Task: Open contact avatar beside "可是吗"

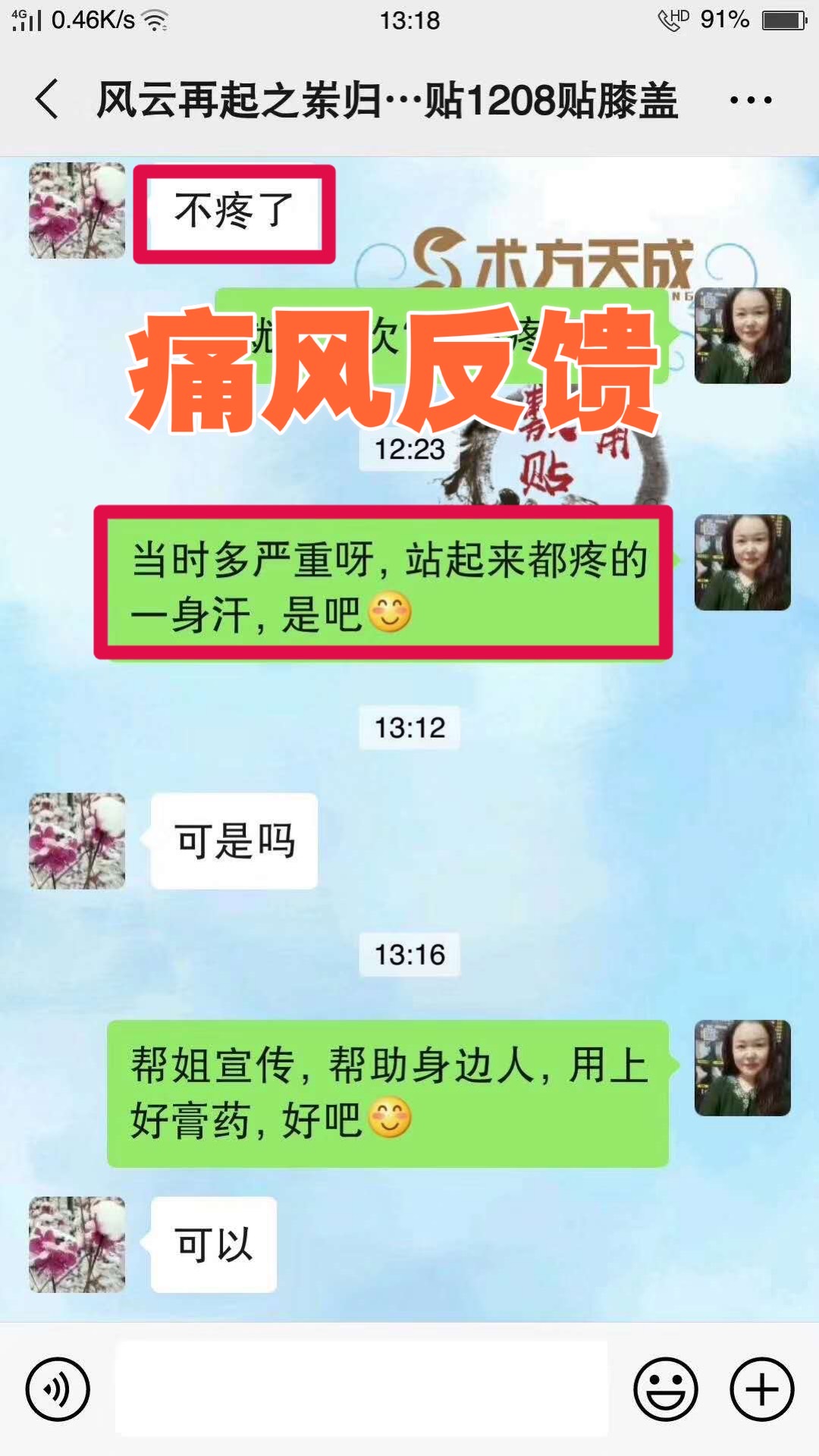Action: tap(77, 841)
